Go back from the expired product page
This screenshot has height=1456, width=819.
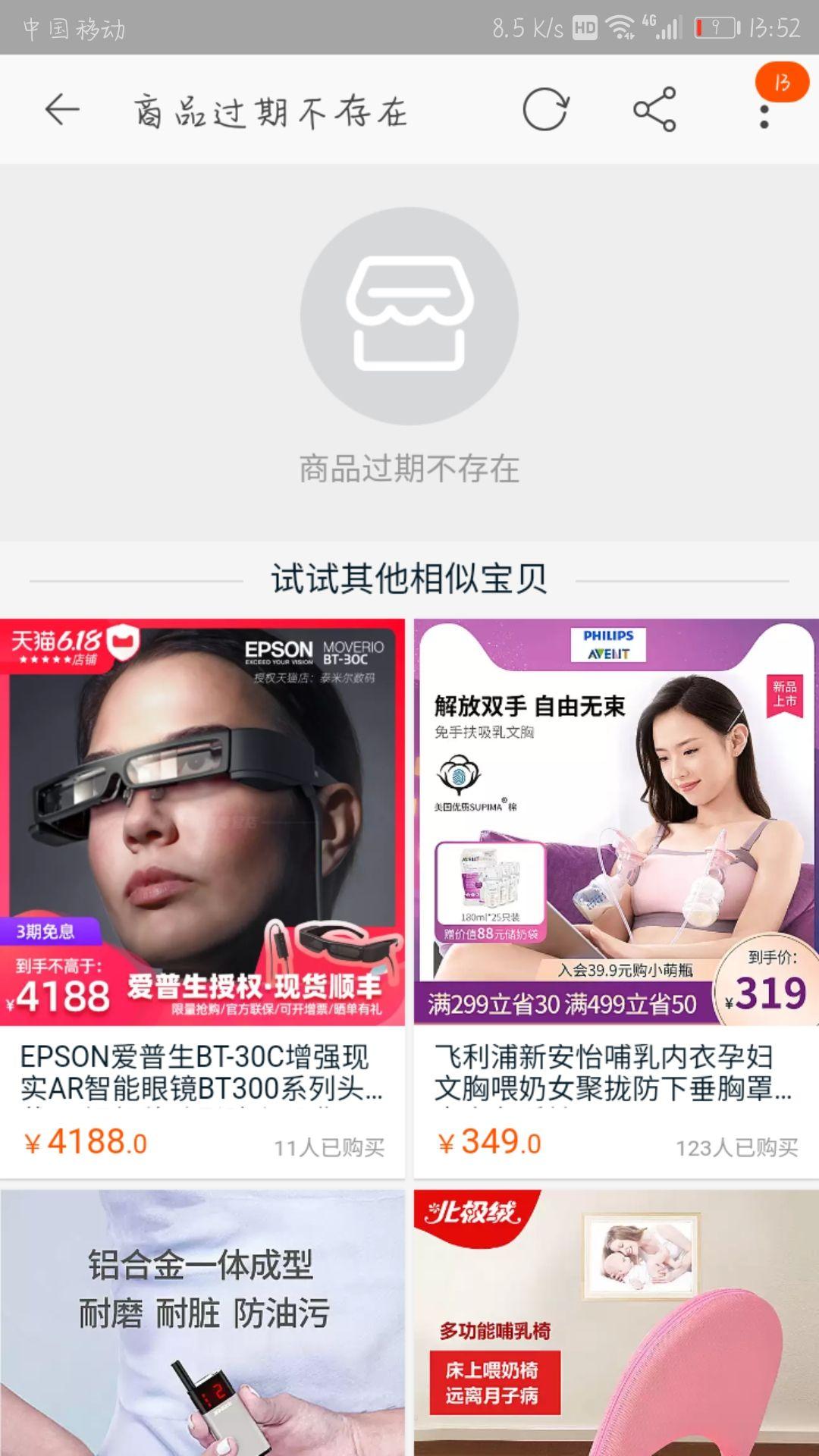[x=62, y=110]
